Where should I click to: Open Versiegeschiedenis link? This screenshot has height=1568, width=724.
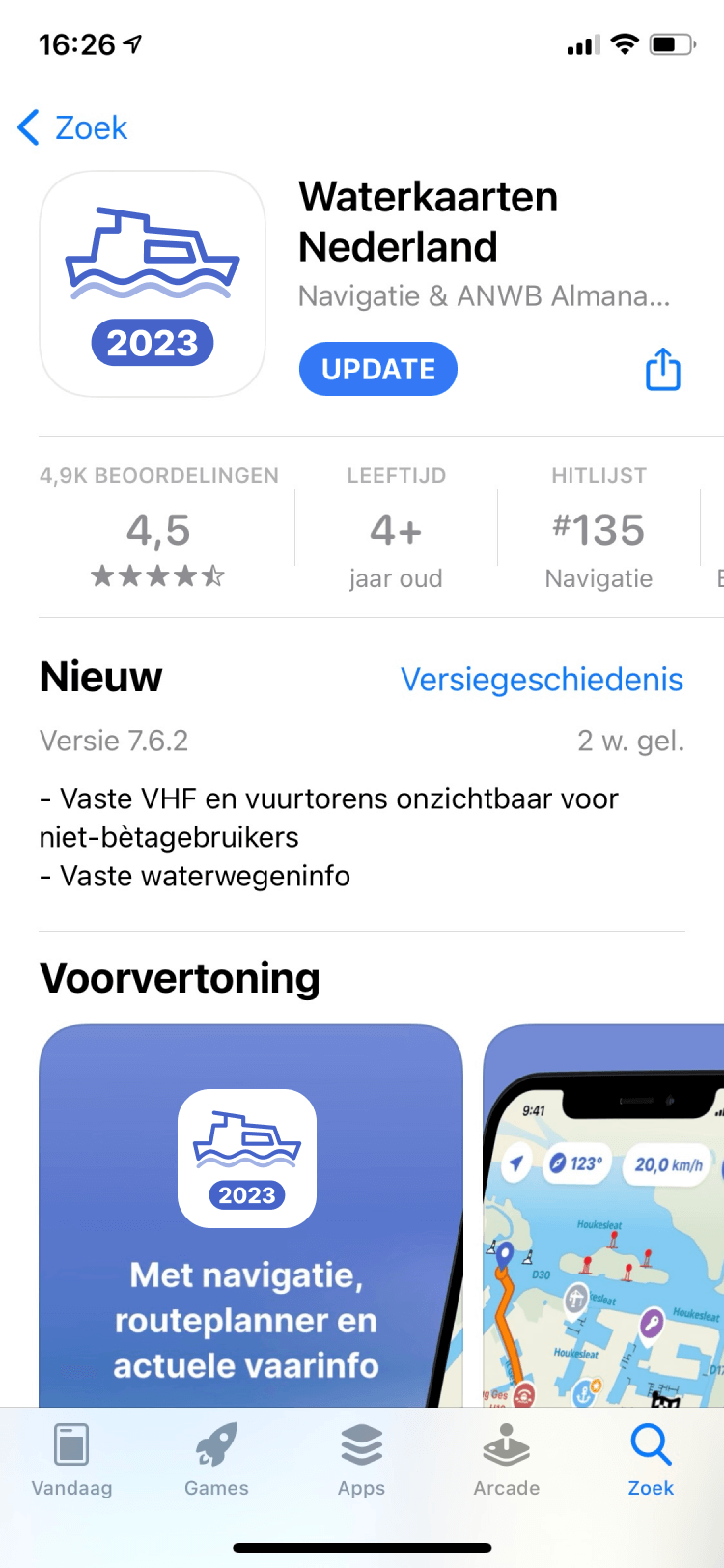[542, 680]
